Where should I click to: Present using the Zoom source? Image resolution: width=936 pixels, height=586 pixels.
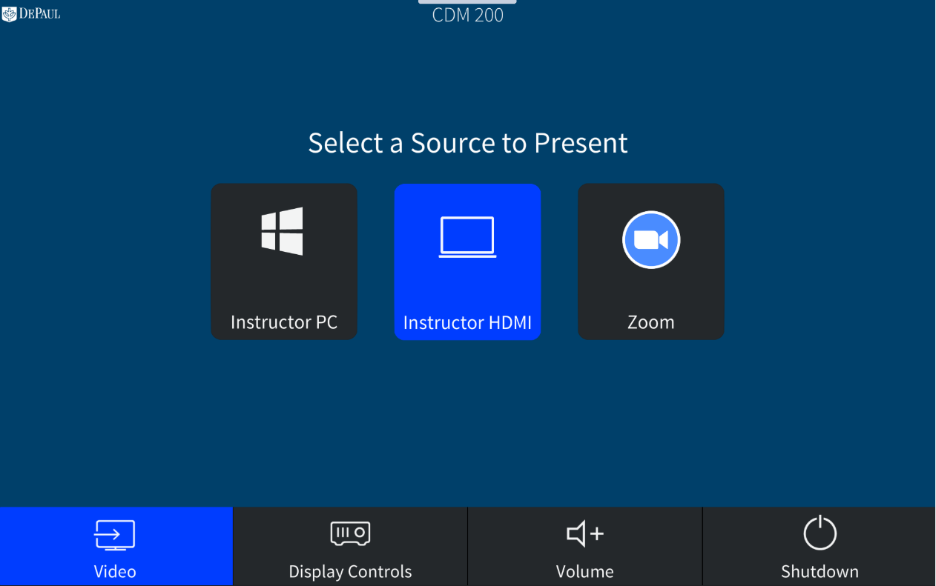(x=651, y=261)
